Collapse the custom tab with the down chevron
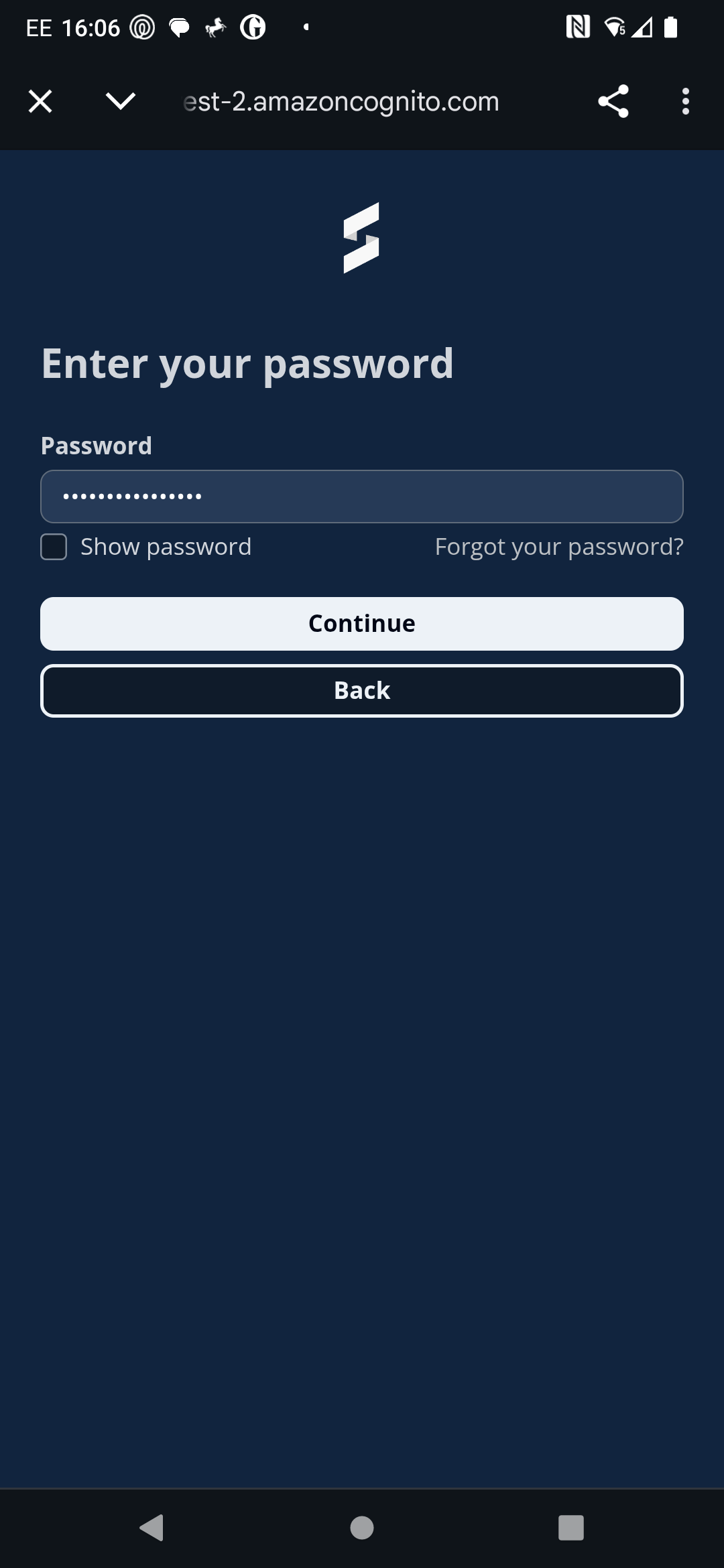This screenshot has height=1568, width=724. tap(119, 101)
